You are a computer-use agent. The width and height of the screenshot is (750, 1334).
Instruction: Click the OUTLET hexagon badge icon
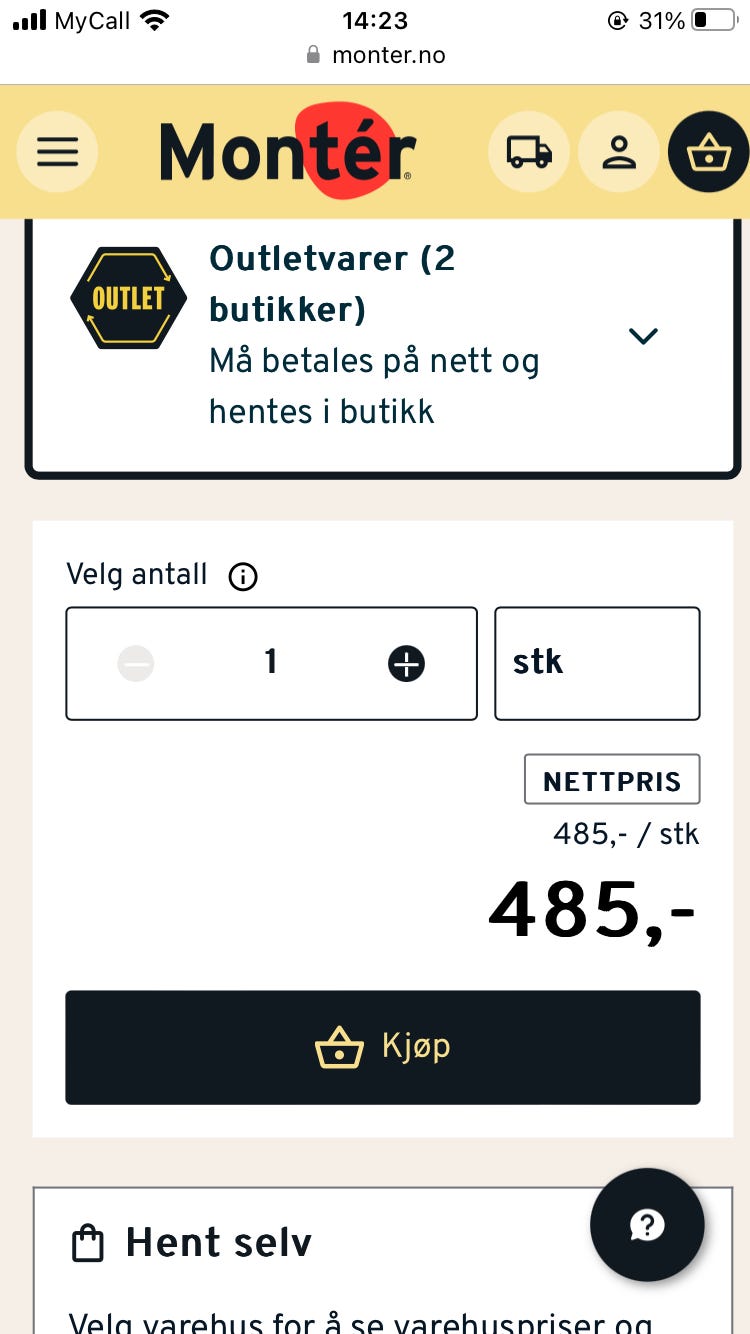[x=128, y=297]
